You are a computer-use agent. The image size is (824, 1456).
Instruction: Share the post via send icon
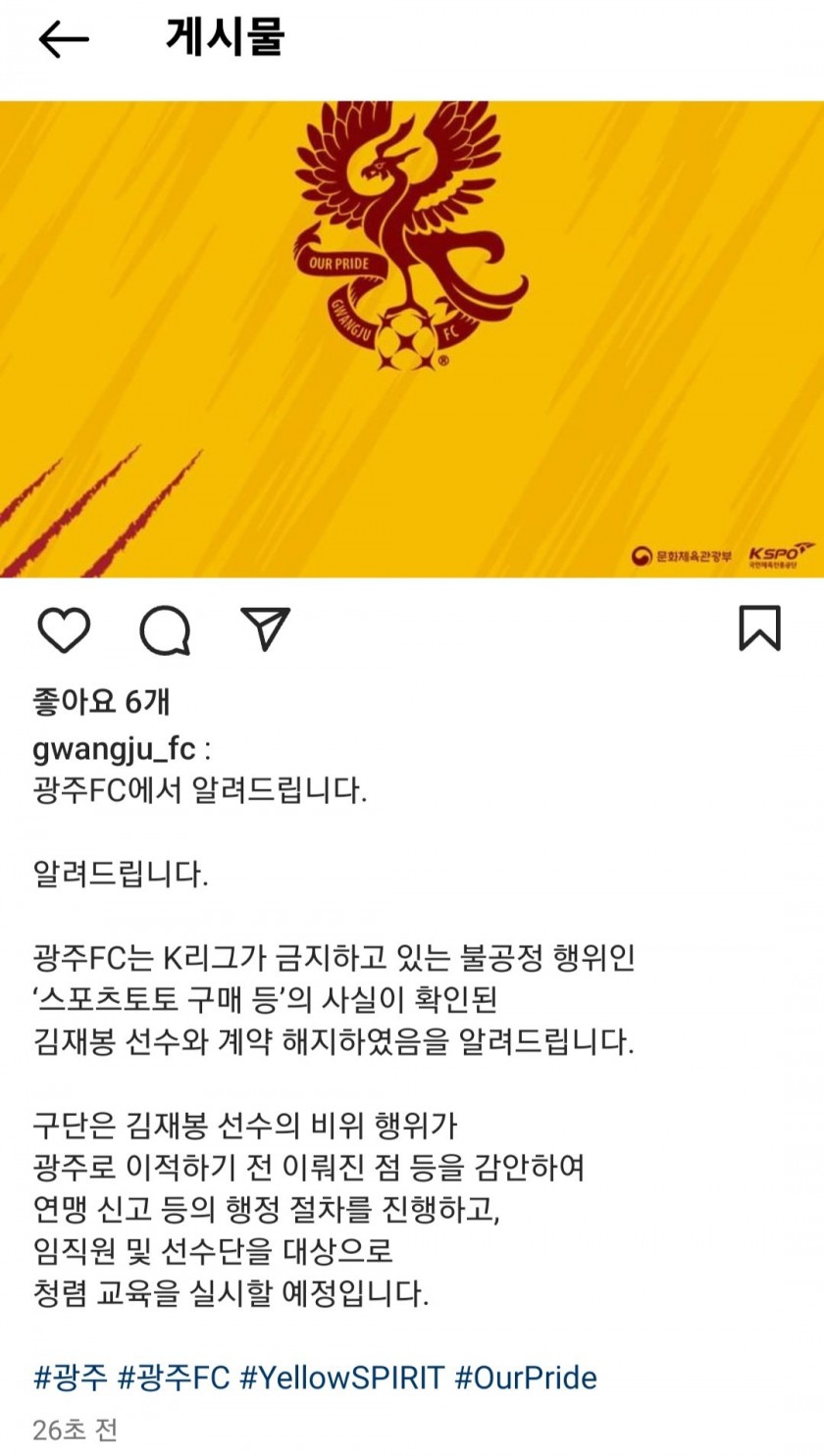[x=265, y=629]
